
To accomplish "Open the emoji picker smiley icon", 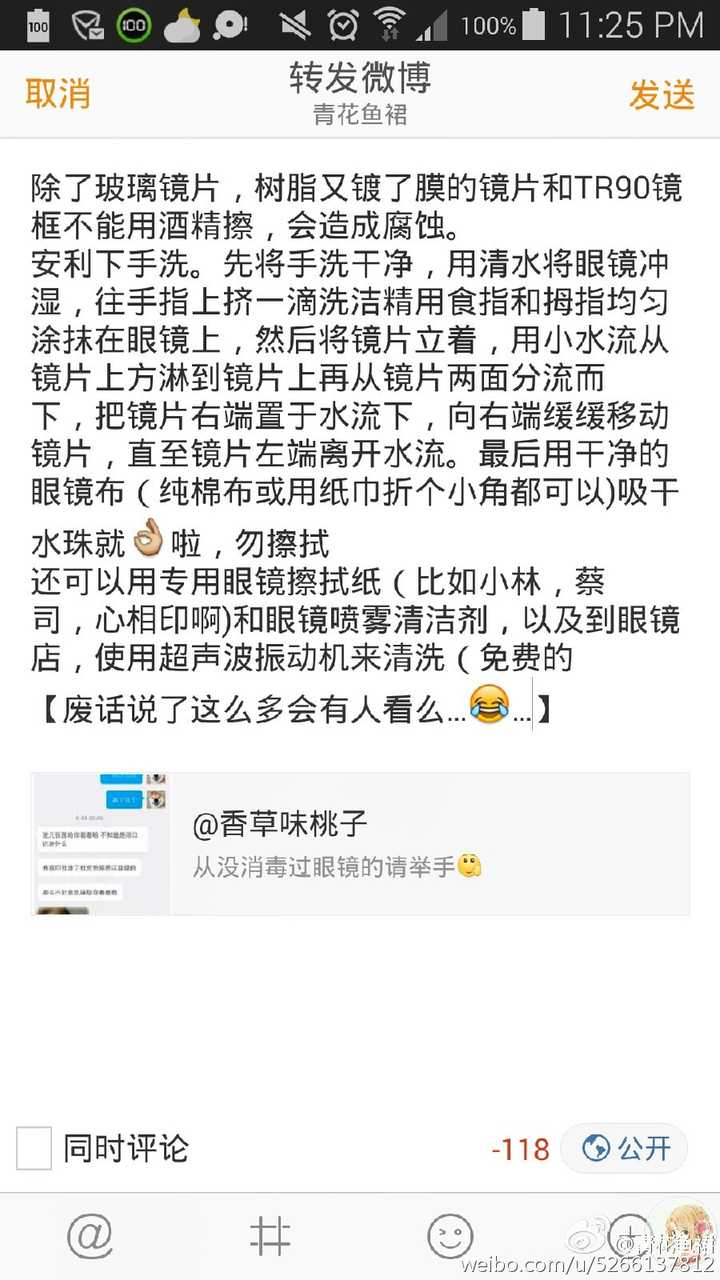I will pyautogui.click(x=450, y=1237).
